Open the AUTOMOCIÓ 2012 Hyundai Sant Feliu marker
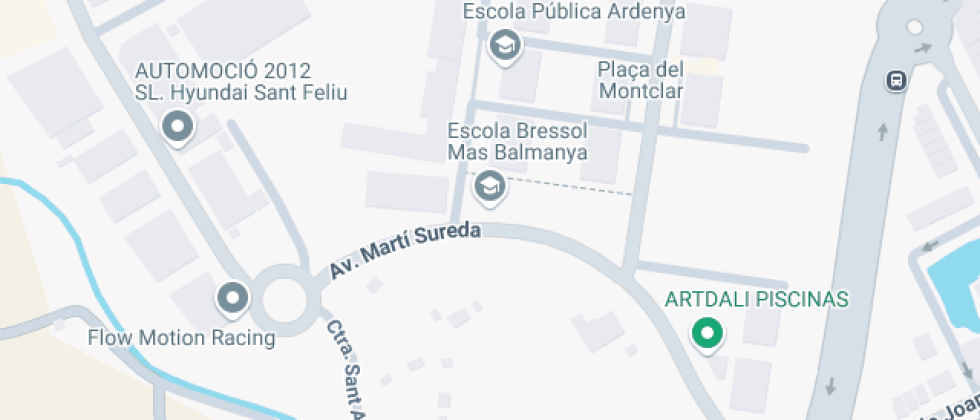The height and width of the screenshot is (420, 980). click(178, 127)
